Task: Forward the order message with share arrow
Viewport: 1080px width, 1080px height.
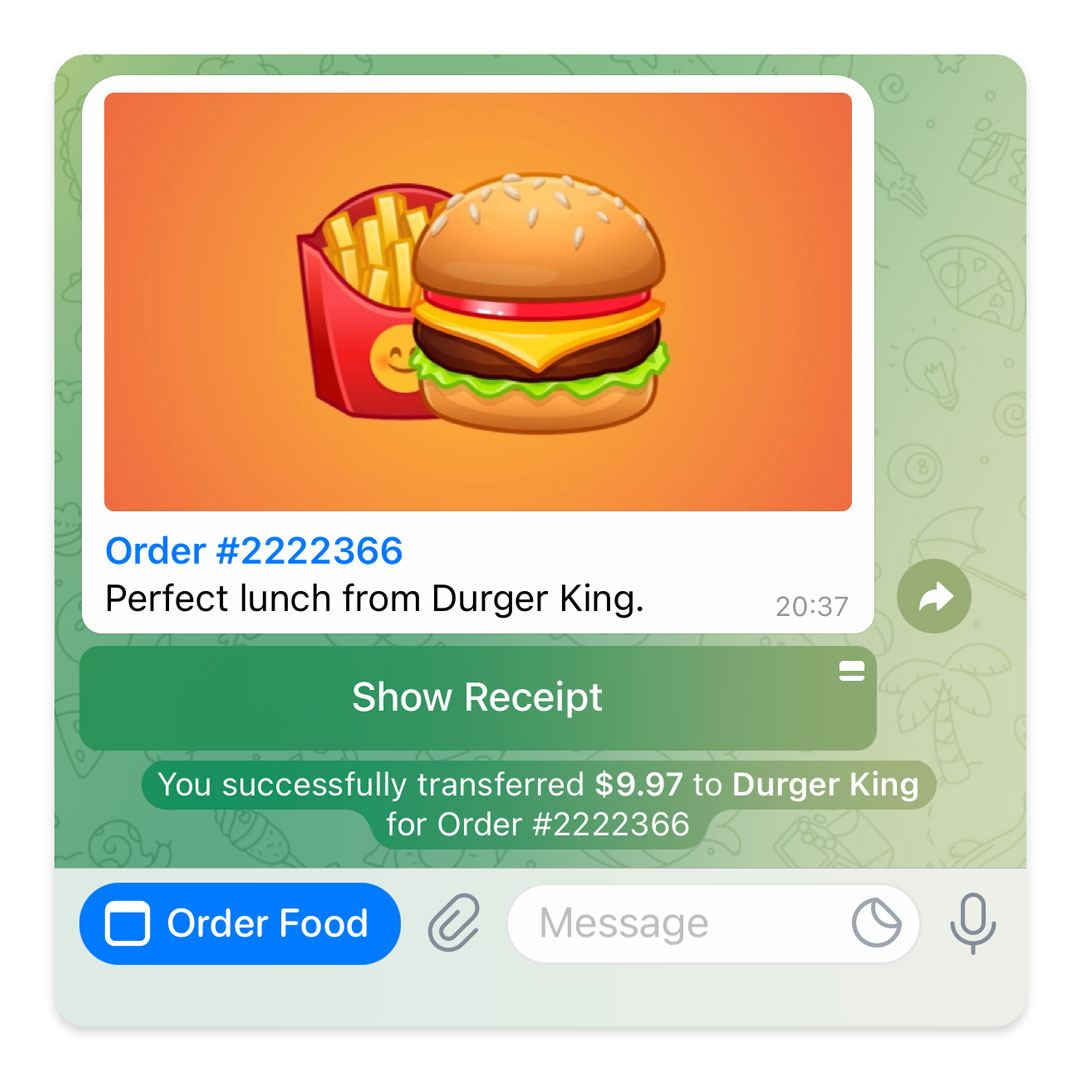Action: [934, 598]
